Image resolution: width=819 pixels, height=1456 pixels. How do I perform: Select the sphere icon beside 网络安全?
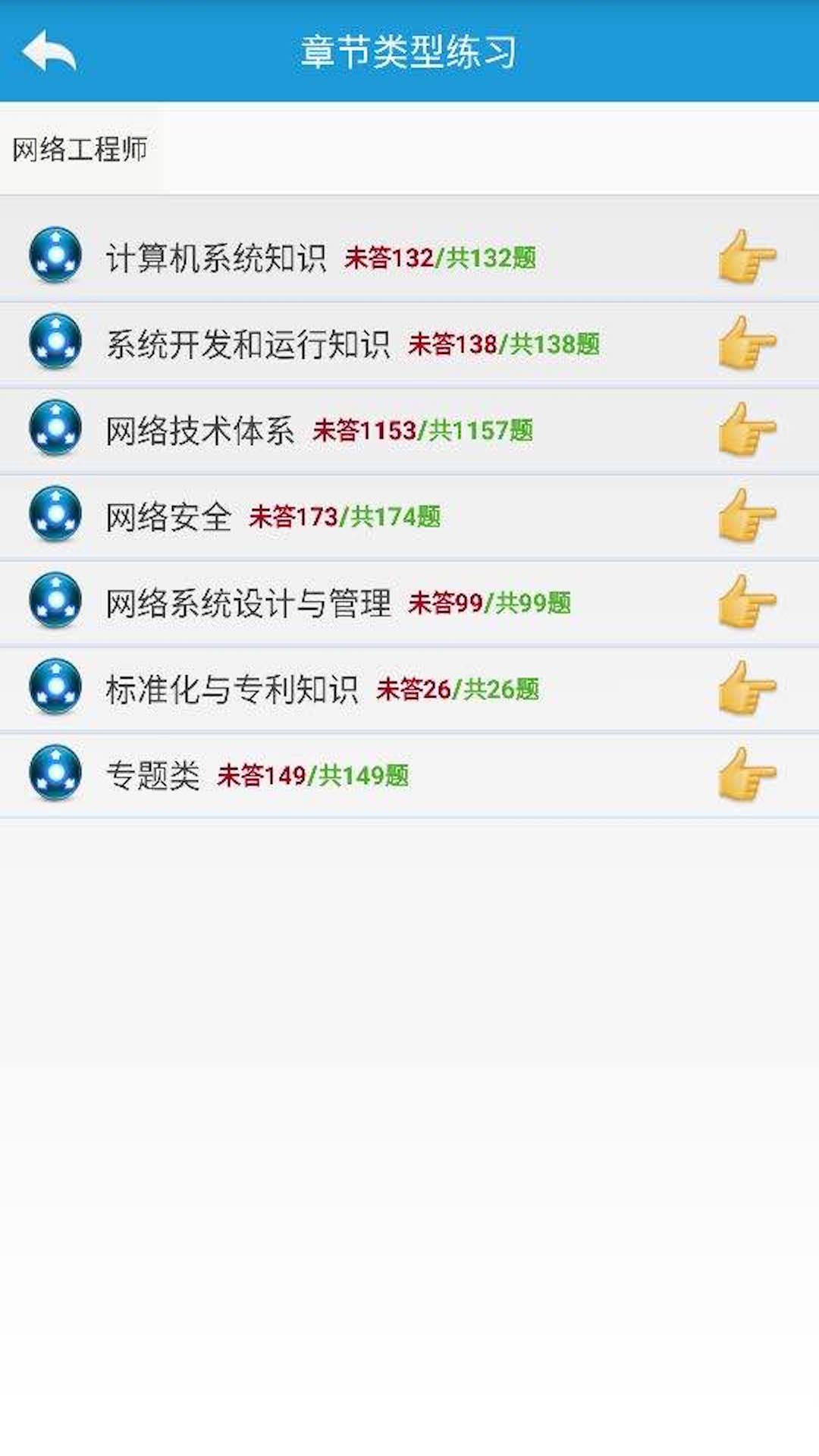point(53,515)
